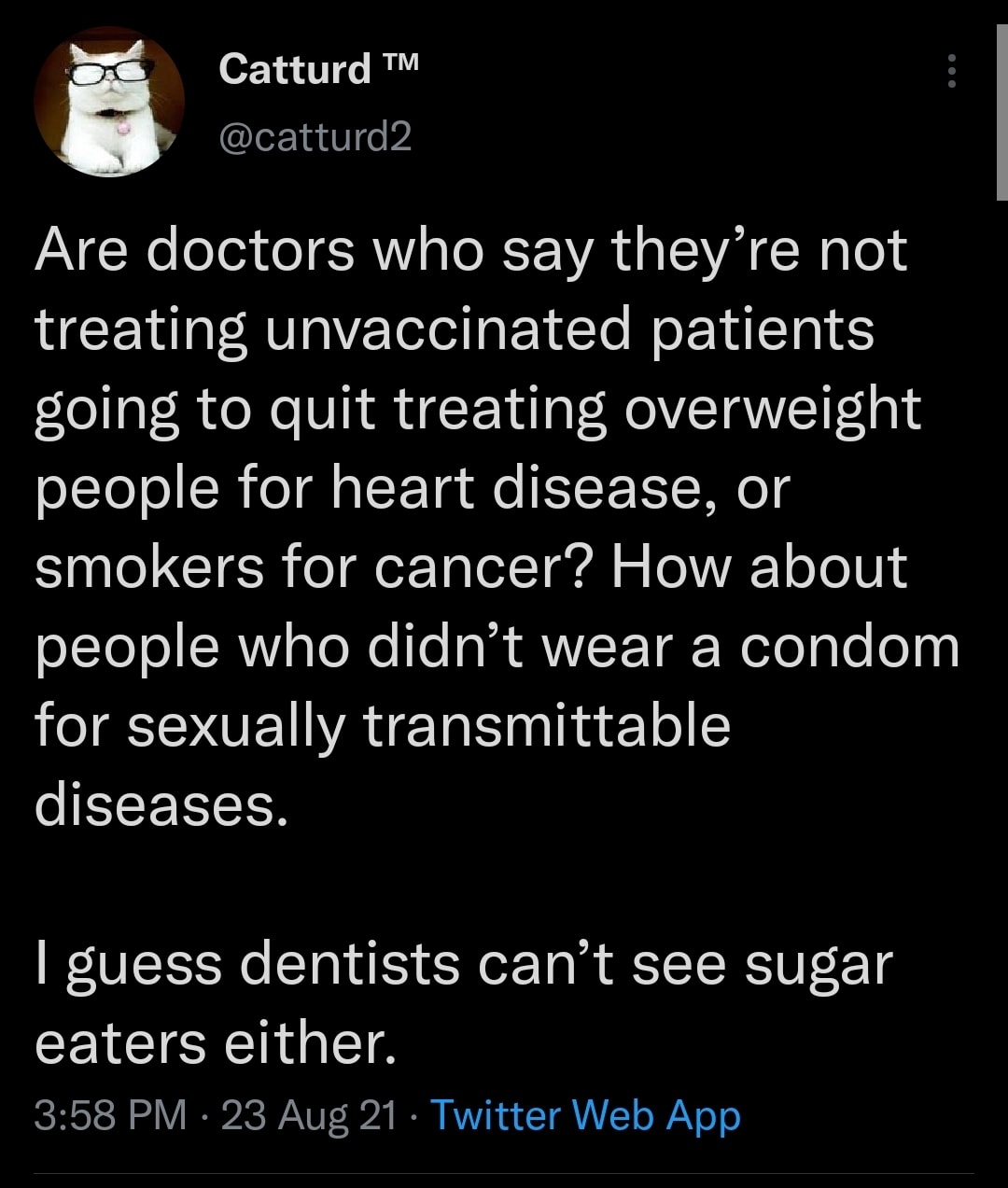This screenshot has height=1188, width=1008.
Task: Open the tweet's overflow menu
Action: [951, 71]
